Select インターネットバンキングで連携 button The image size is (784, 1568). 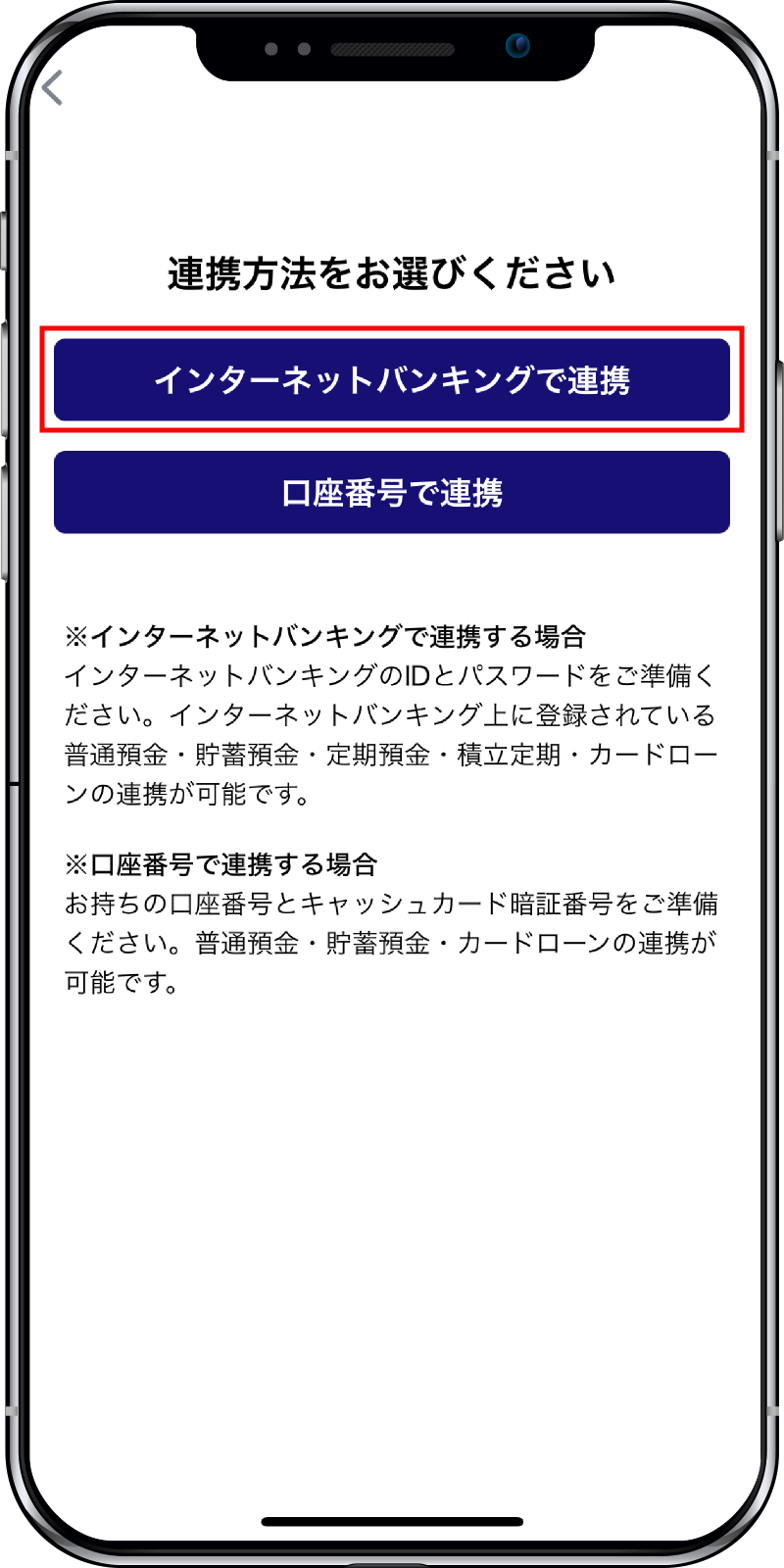pyautogui.click(x=392, y=380)
